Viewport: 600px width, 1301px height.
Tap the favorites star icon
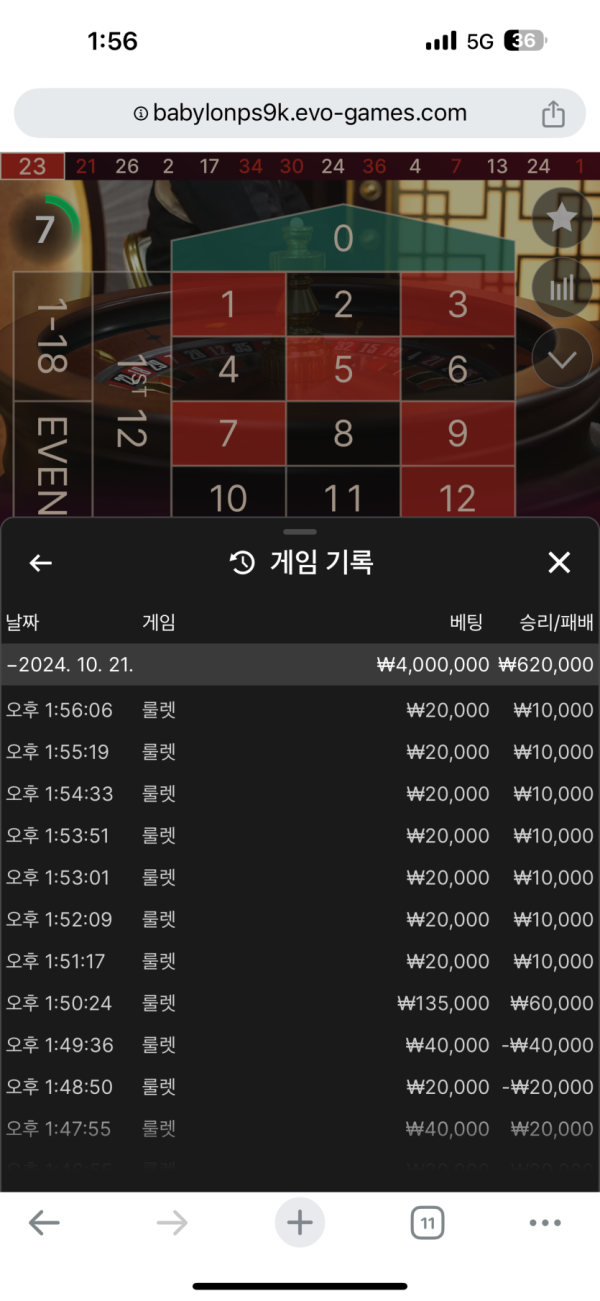[x=562, y=219]
